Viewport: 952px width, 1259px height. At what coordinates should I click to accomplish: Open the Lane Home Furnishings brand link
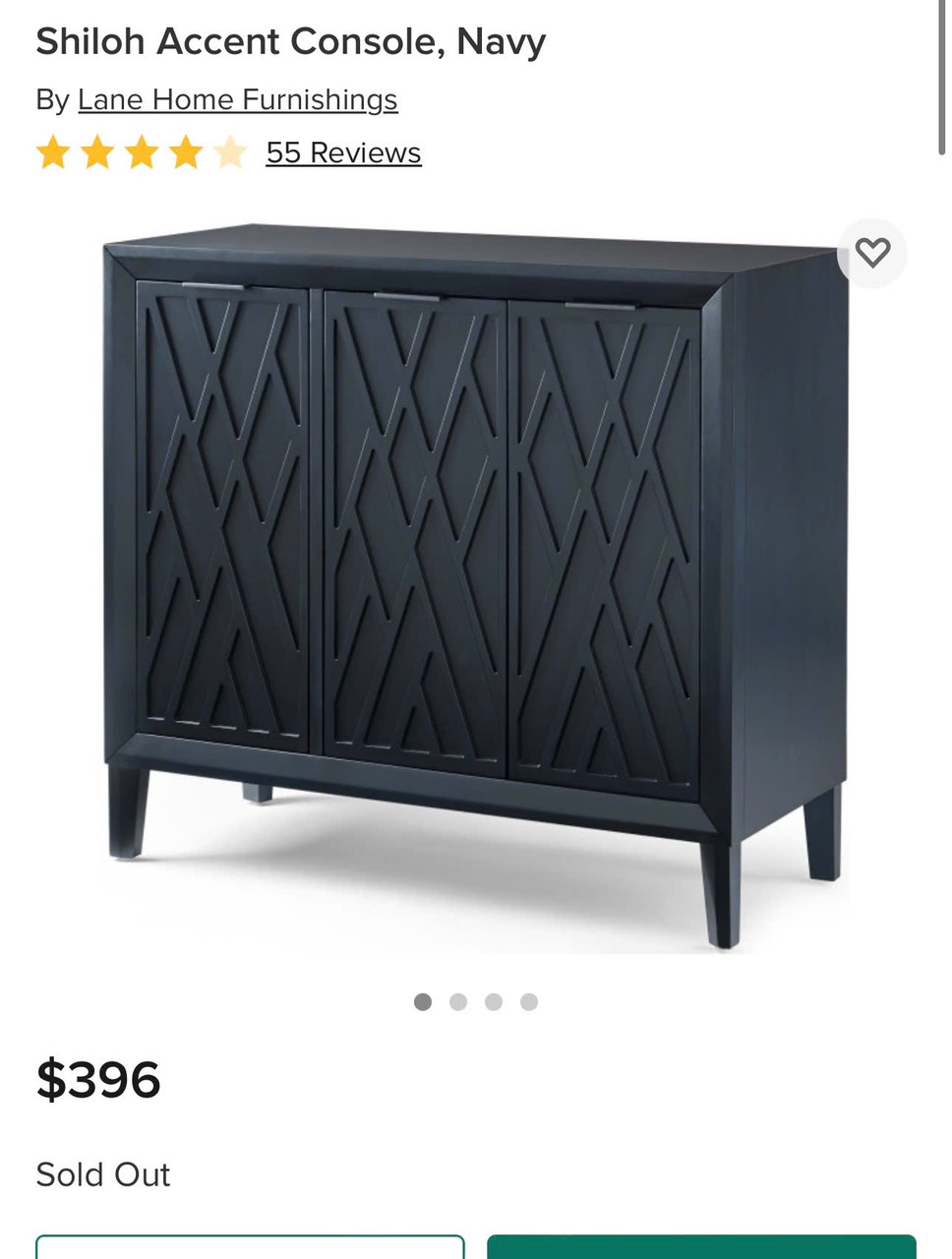237,99
